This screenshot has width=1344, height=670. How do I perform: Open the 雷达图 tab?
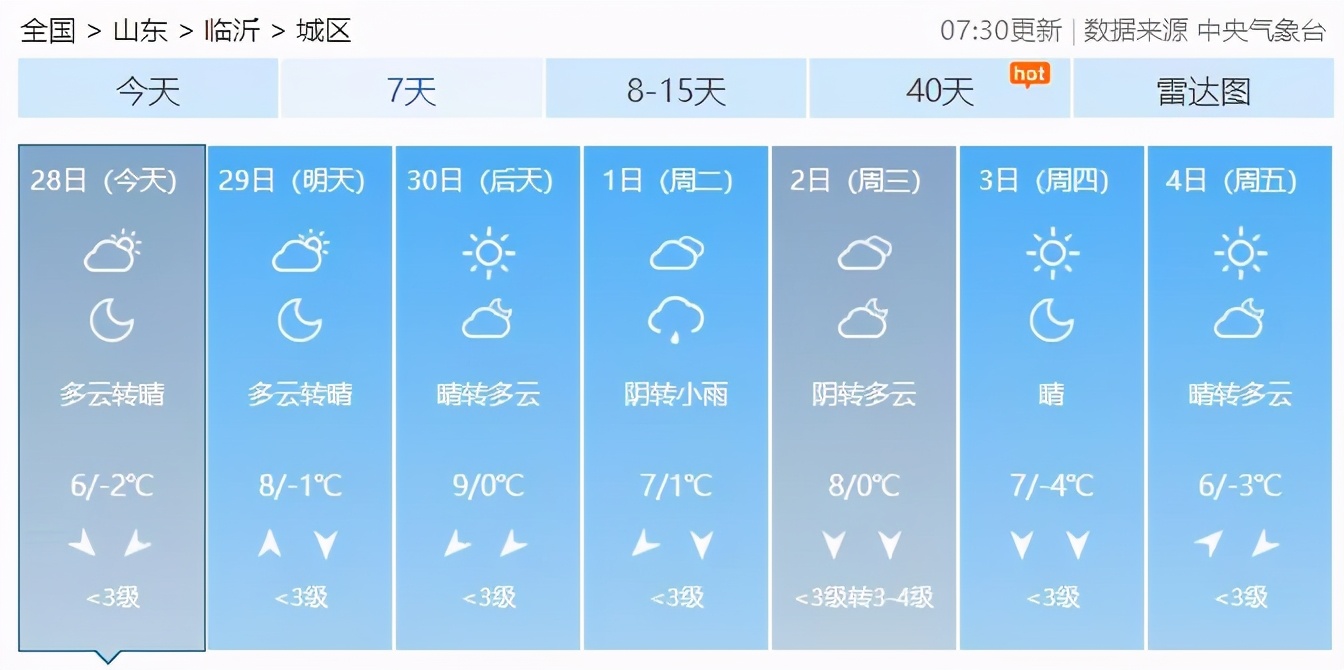(1203, 91)
